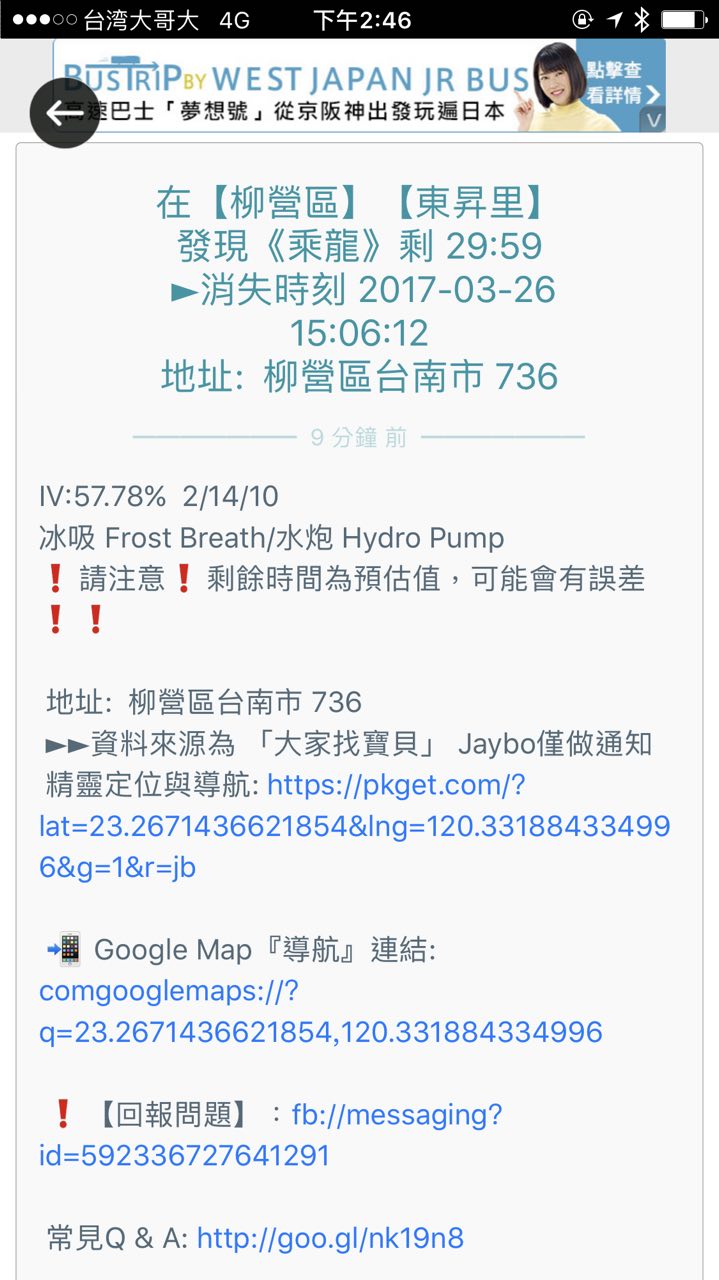
Task: Go back using the round arrow button
Action: (x=65, y=113)
